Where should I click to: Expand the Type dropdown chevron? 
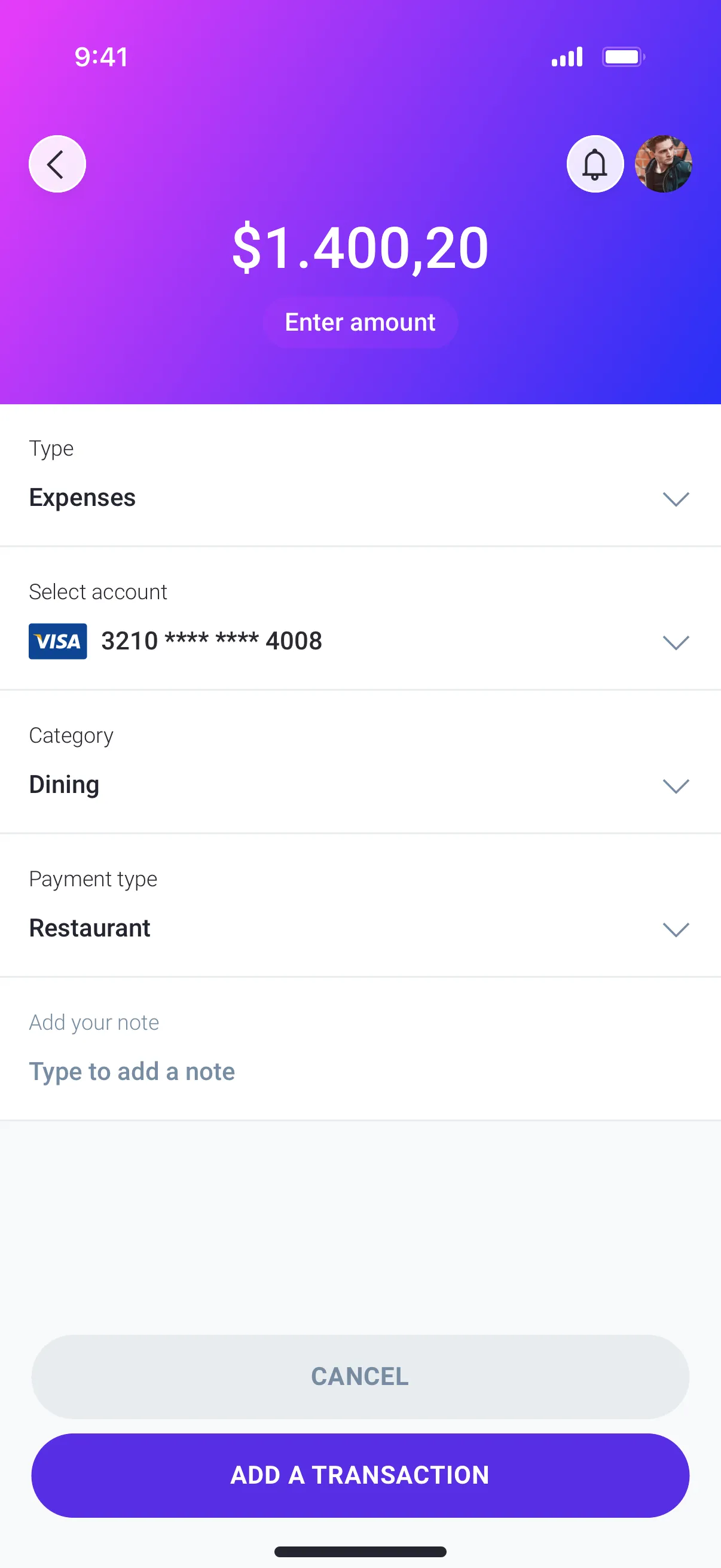pos(676,499)
